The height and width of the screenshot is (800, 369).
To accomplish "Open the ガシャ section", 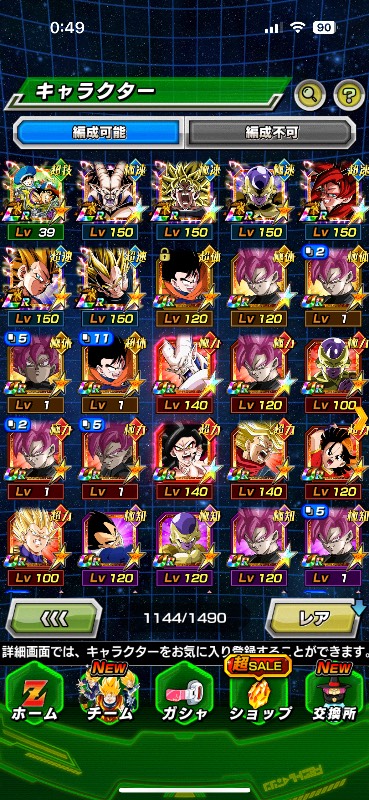I will 184,693.
